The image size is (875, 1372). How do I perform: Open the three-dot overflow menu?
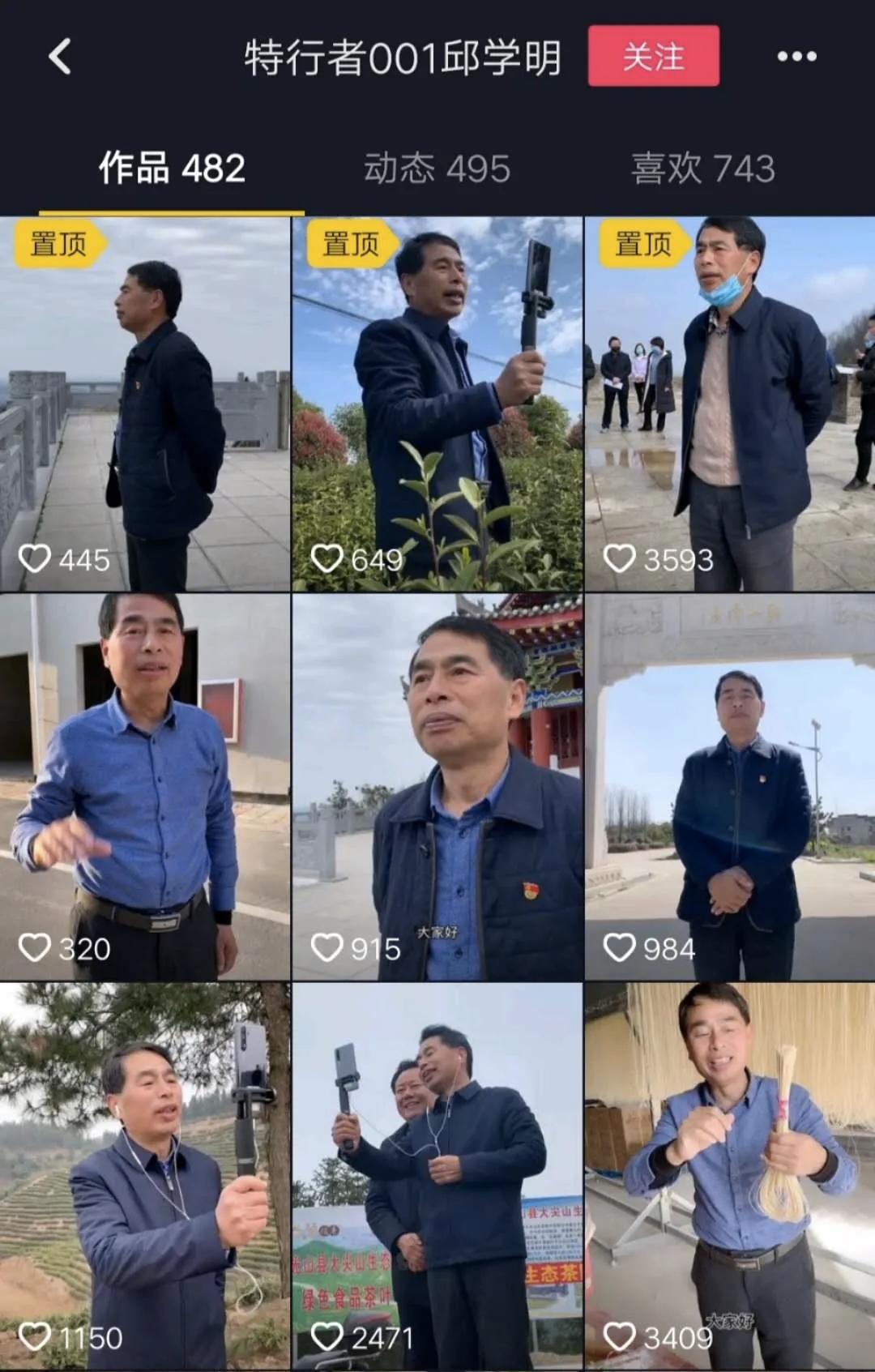[796, 57]
